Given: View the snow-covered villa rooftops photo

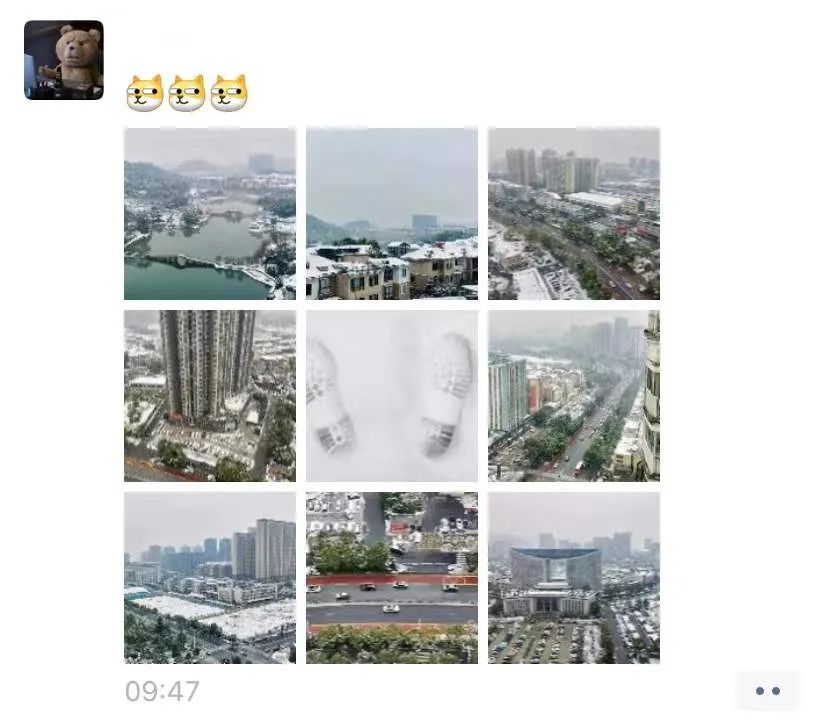Looking at the screenshot, I should (x=392, y=214).
